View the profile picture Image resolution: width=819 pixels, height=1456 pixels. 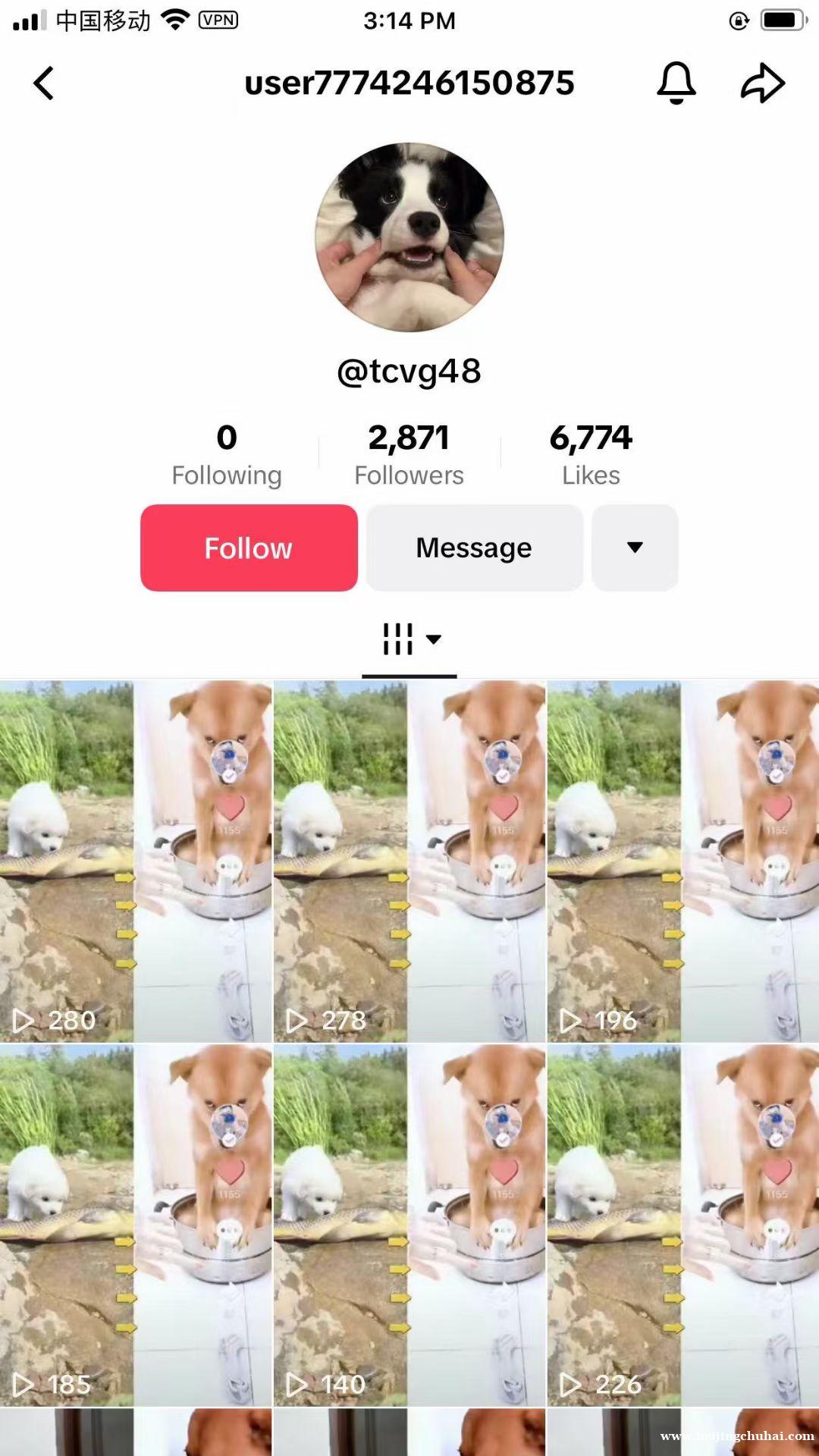[x=409, y=237]
